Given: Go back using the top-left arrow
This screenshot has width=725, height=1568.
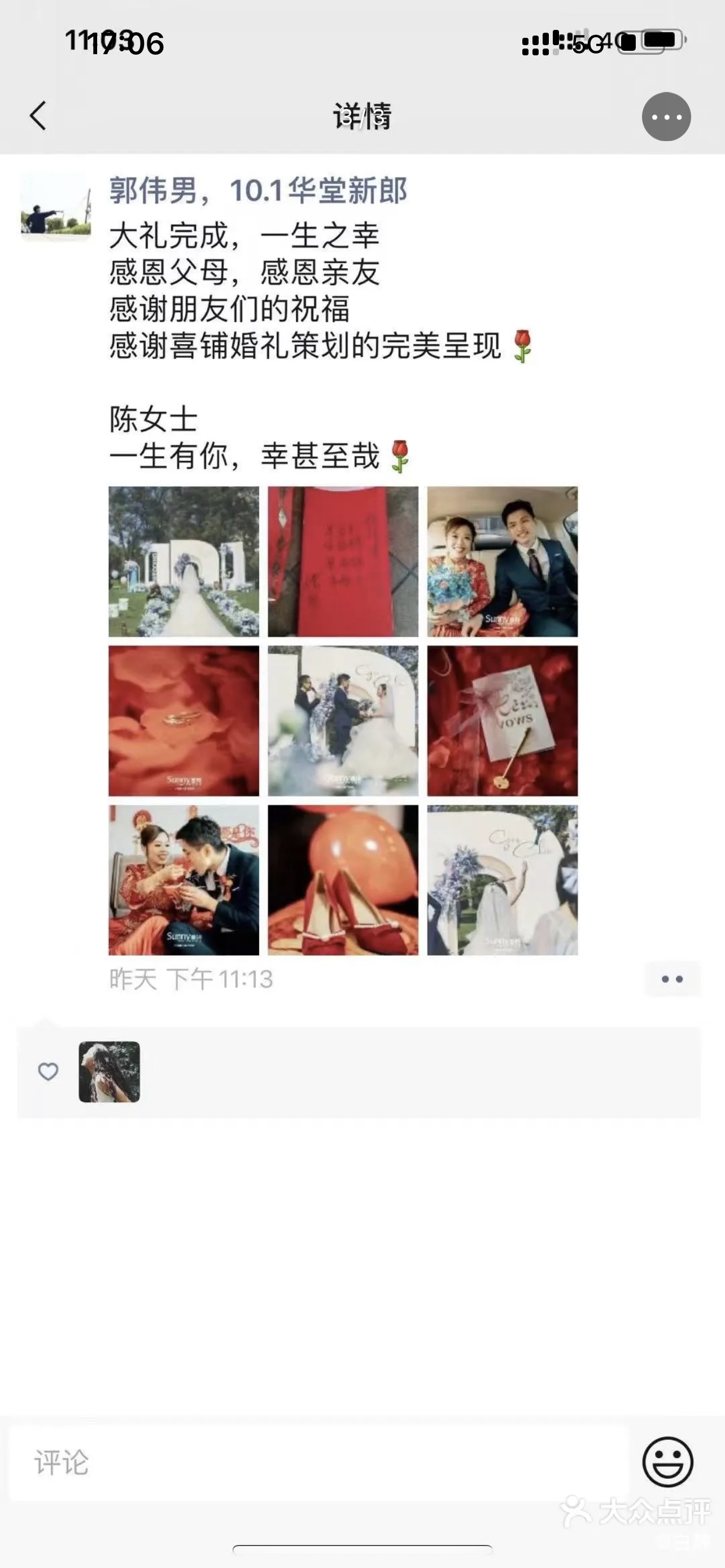Looking at the screenshot, I should 38,116.
